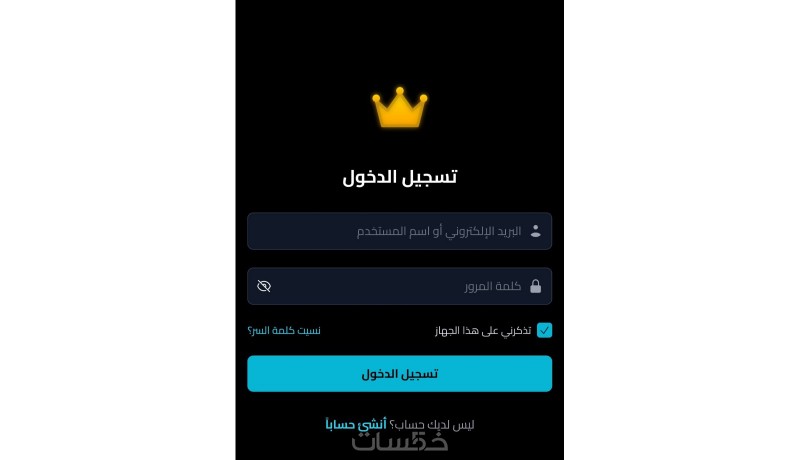Tap the تسجيل الدخول login button

coord(400,373)
